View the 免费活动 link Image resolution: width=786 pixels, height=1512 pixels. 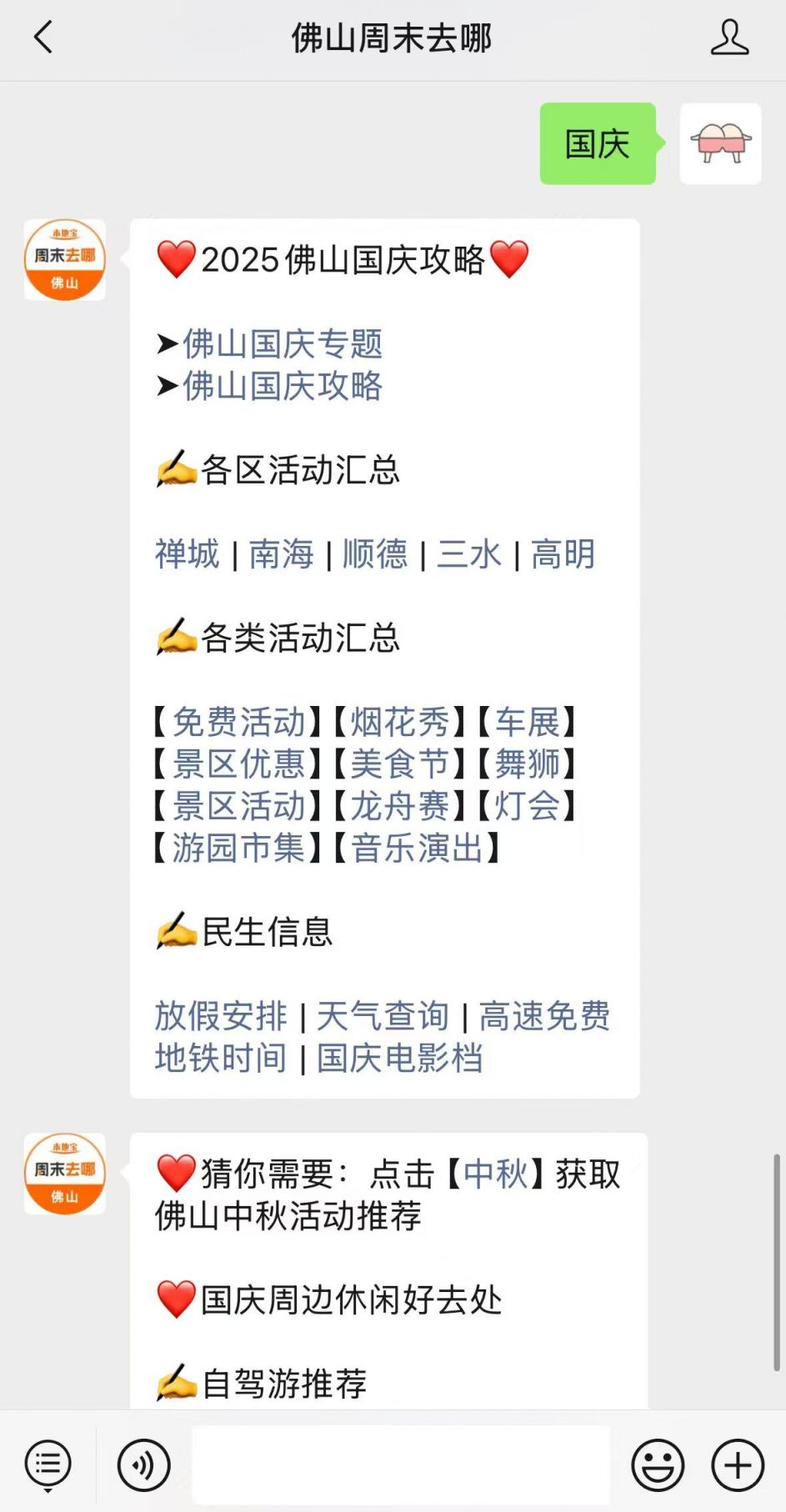239,722
